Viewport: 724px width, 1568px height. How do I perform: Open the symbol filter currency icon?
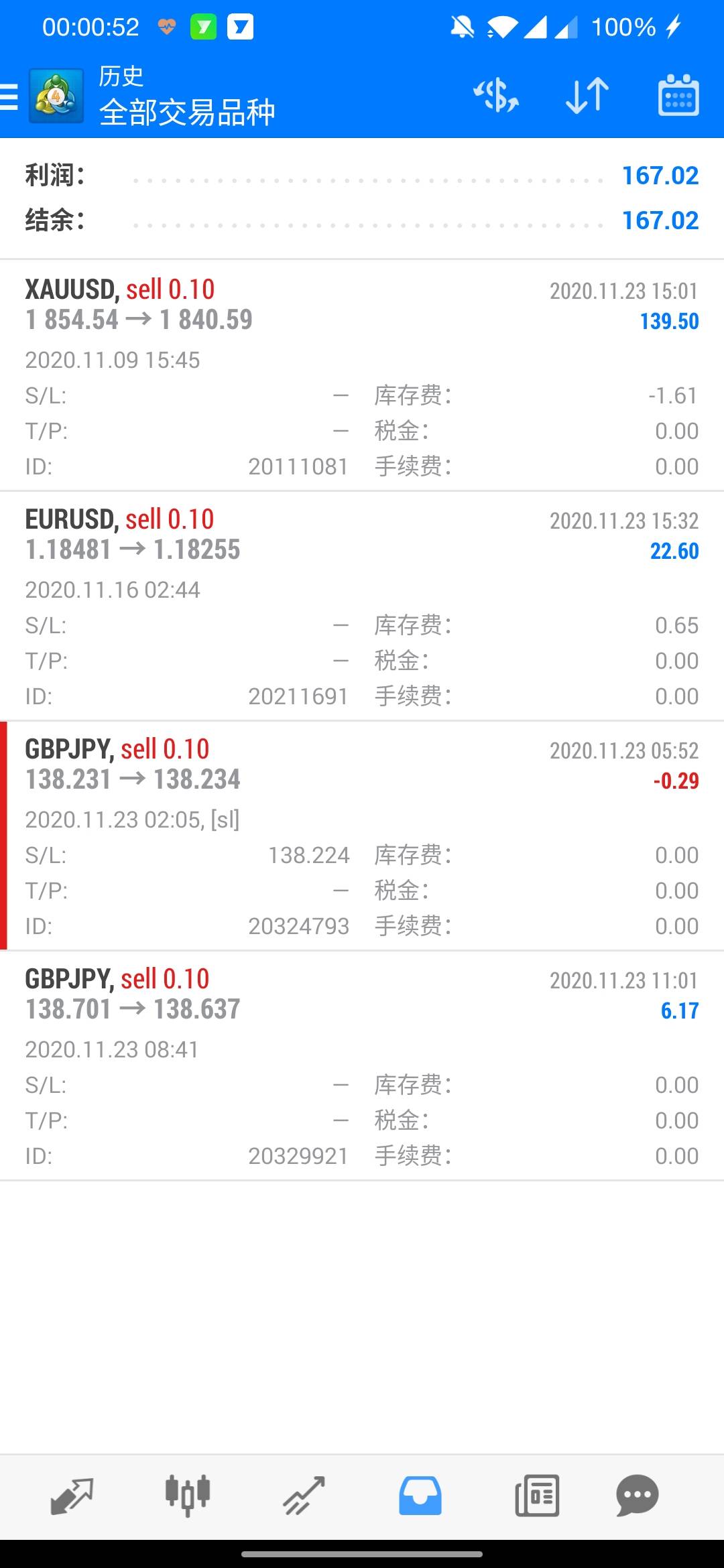(x=496, y=96)
